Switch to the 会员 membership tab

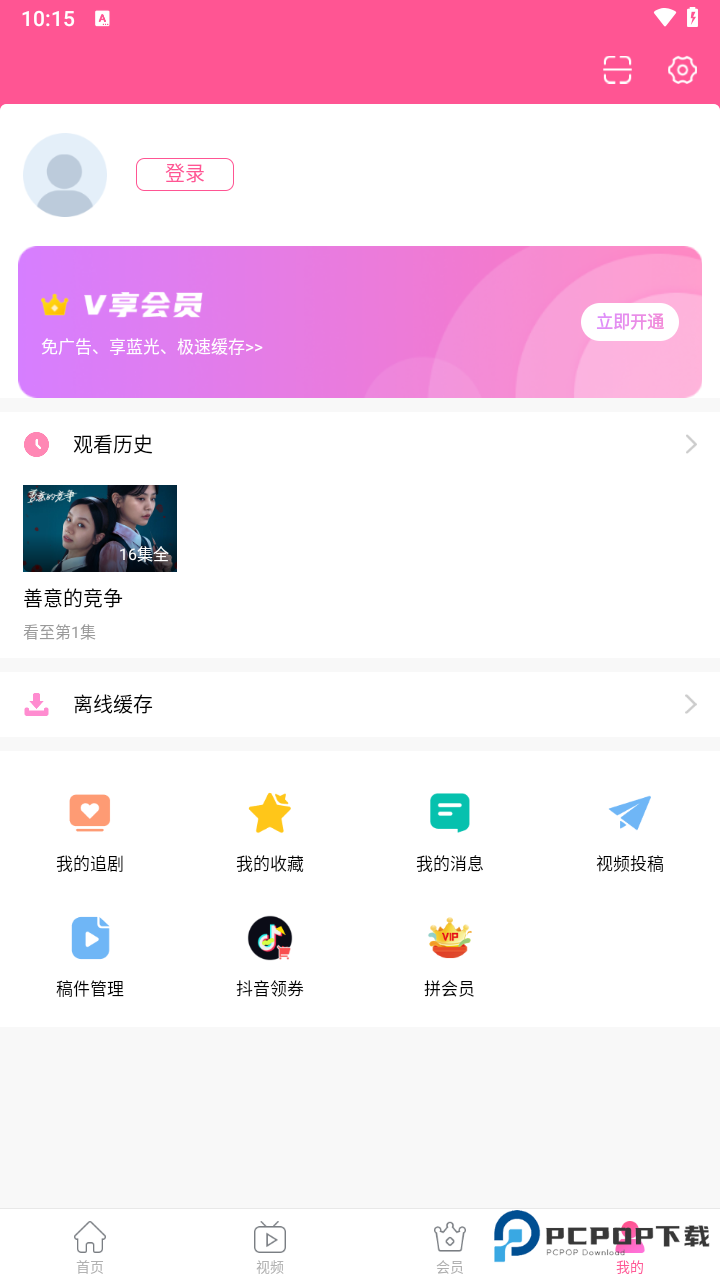(x=450, y=1245)
